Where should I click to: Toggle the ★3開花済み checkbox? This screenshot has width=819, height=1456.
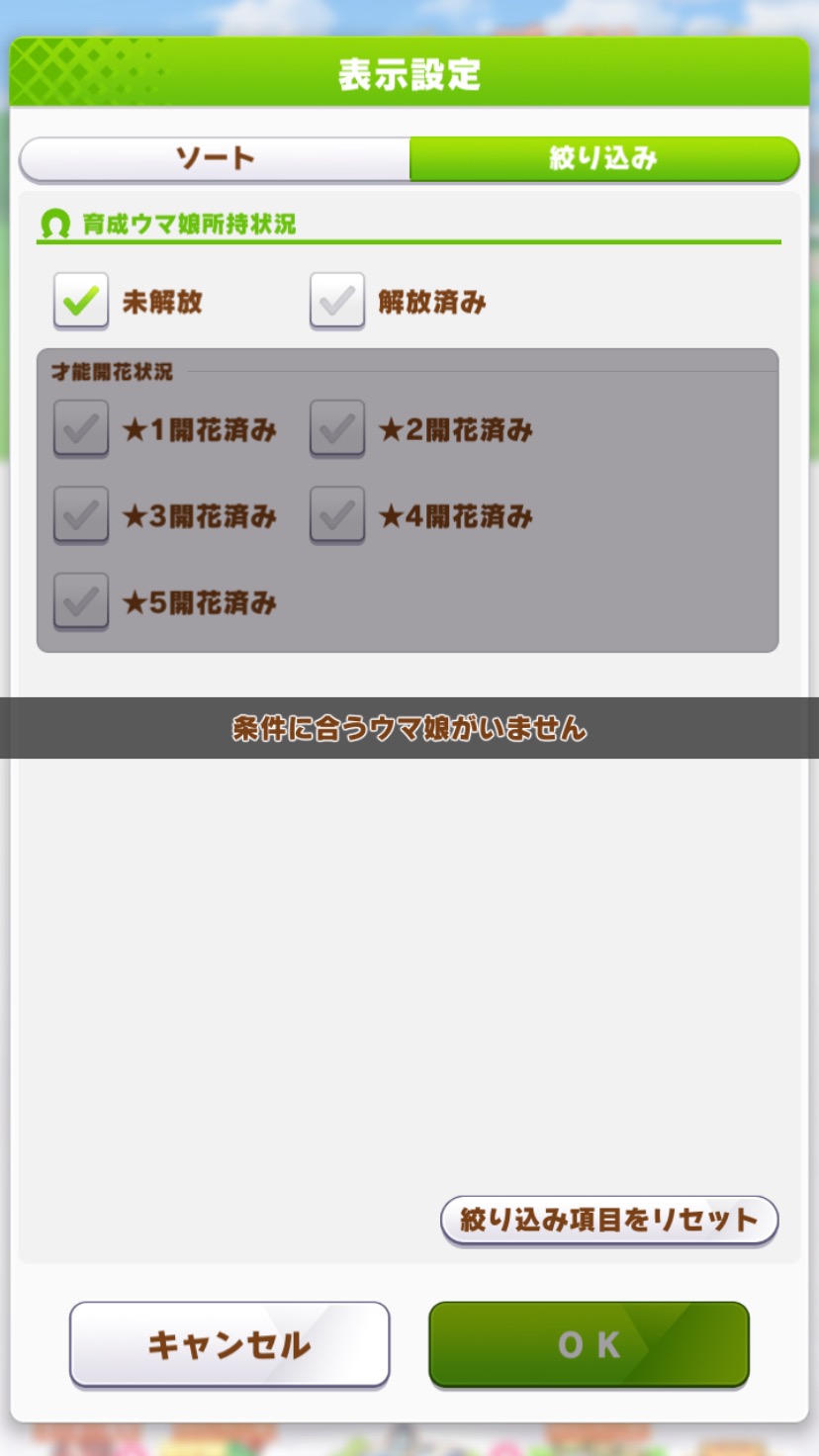[x=81, y=515]
